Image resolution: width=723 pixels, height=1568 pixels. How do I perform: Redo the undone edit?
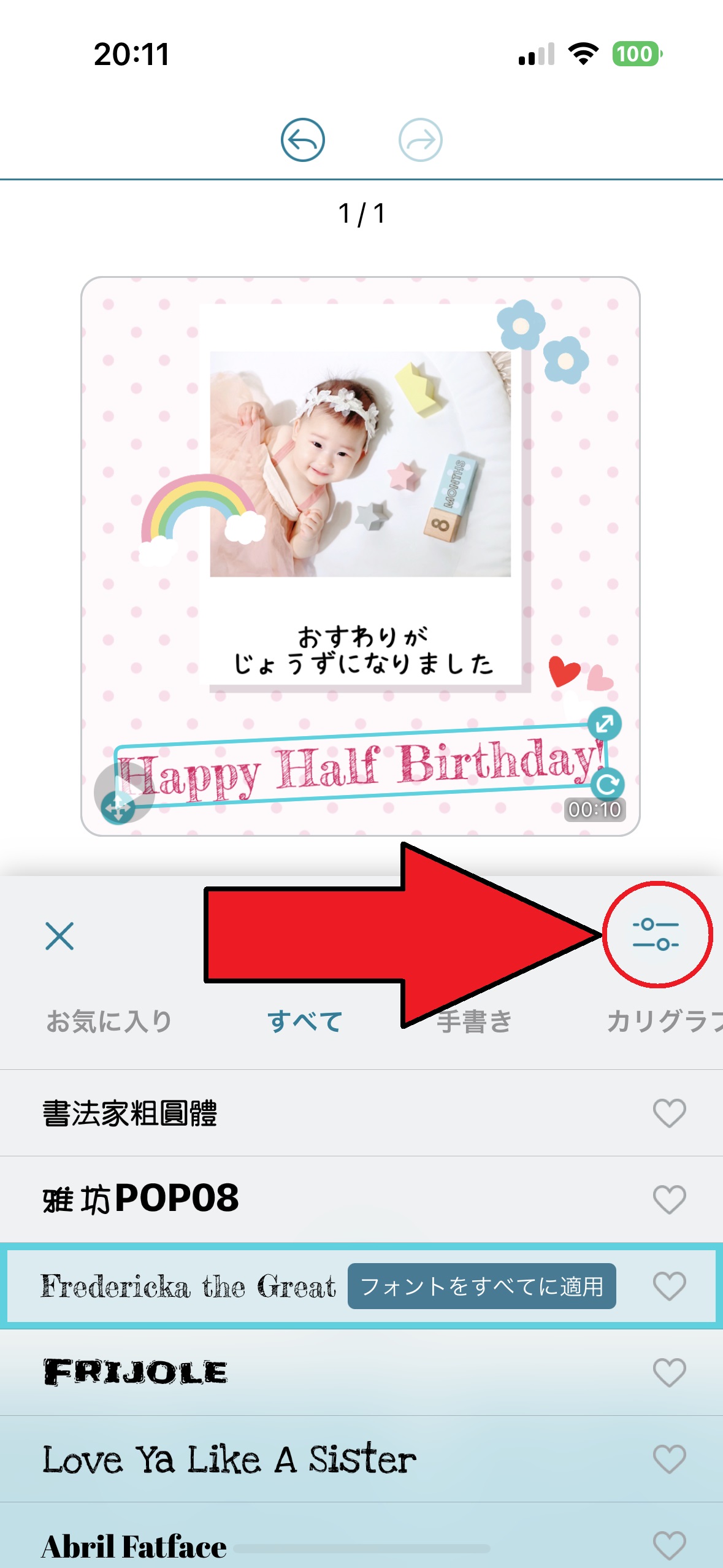tap(420, 140)
